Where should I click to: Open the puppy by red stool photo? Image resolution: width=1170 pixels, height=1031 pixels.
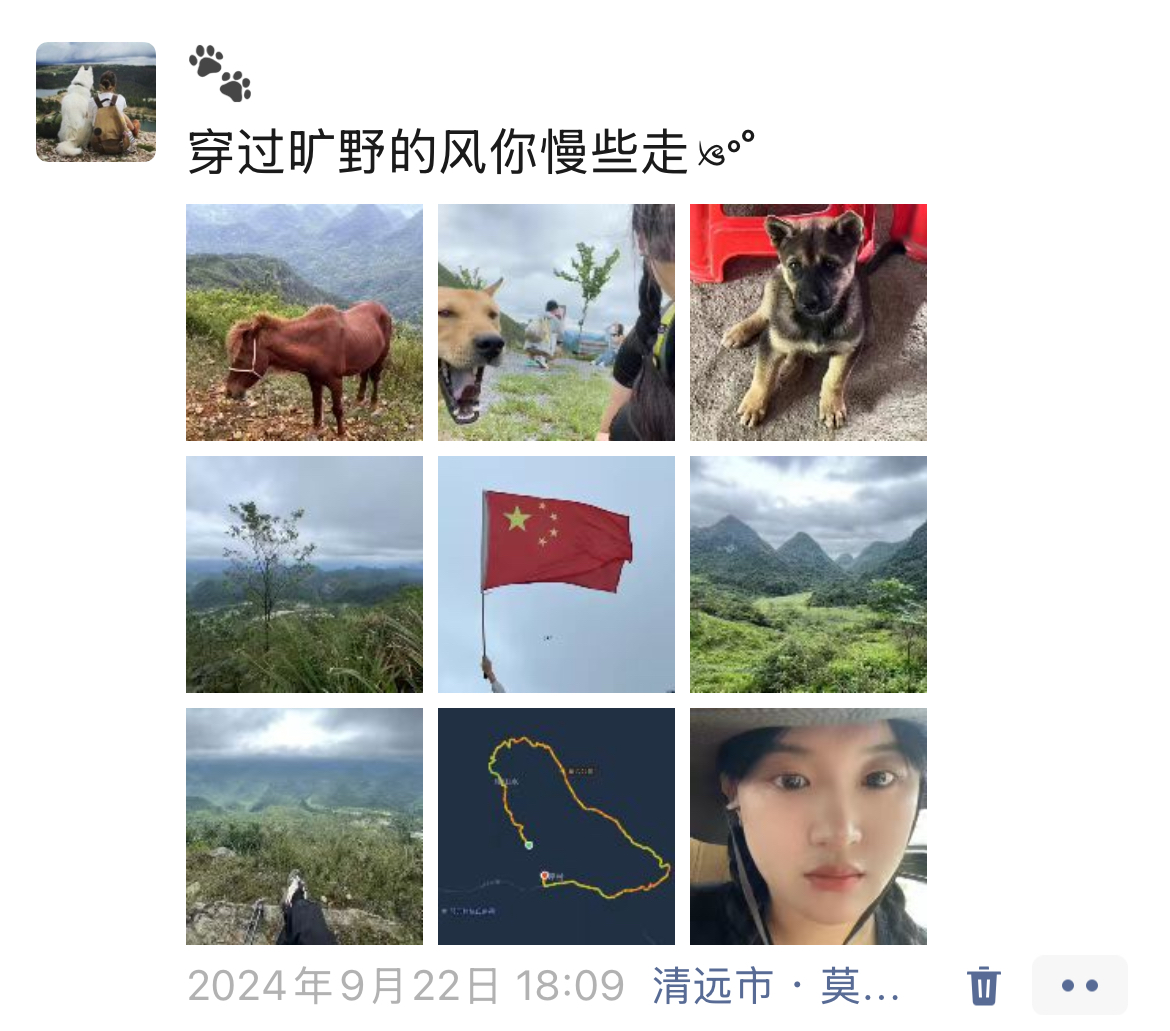[808, 322]
